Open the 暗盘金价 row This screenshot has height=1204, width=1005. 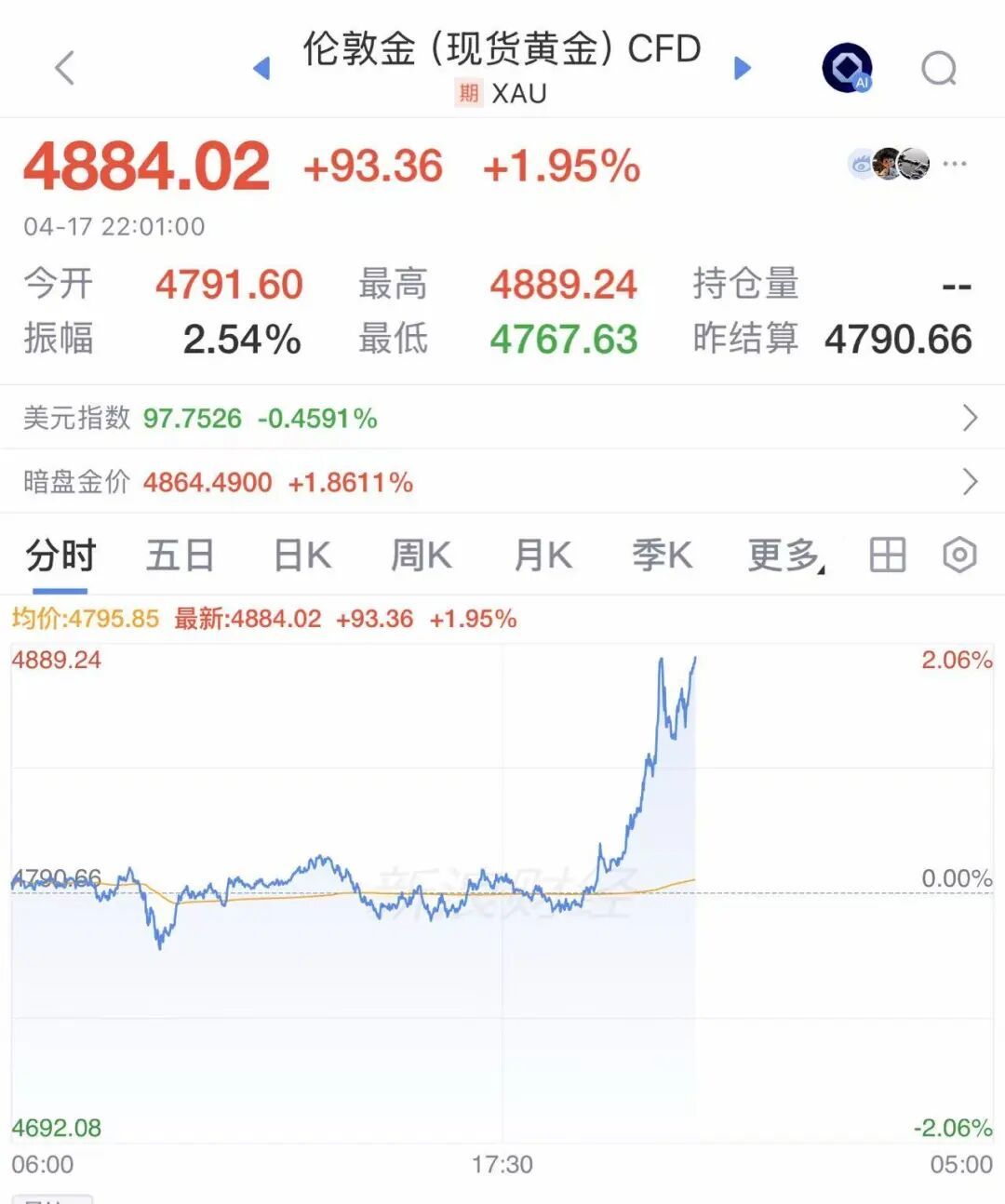(502, 482)
